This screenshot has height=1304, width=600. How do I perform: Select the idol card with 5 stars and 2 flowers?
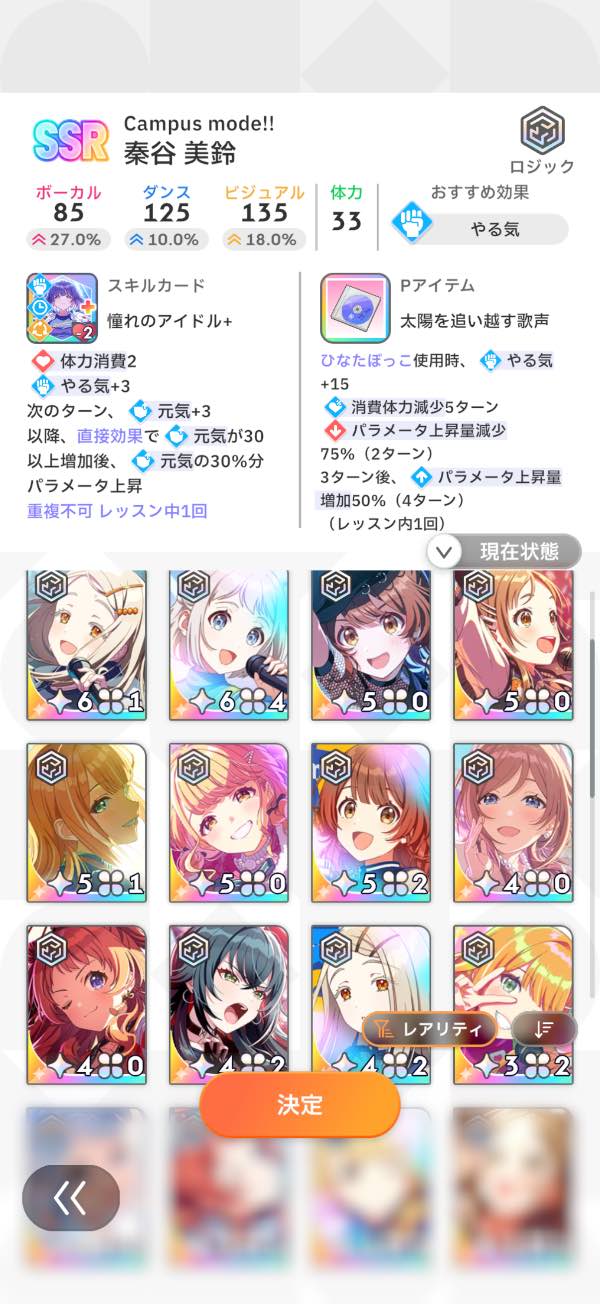(371, 822)
